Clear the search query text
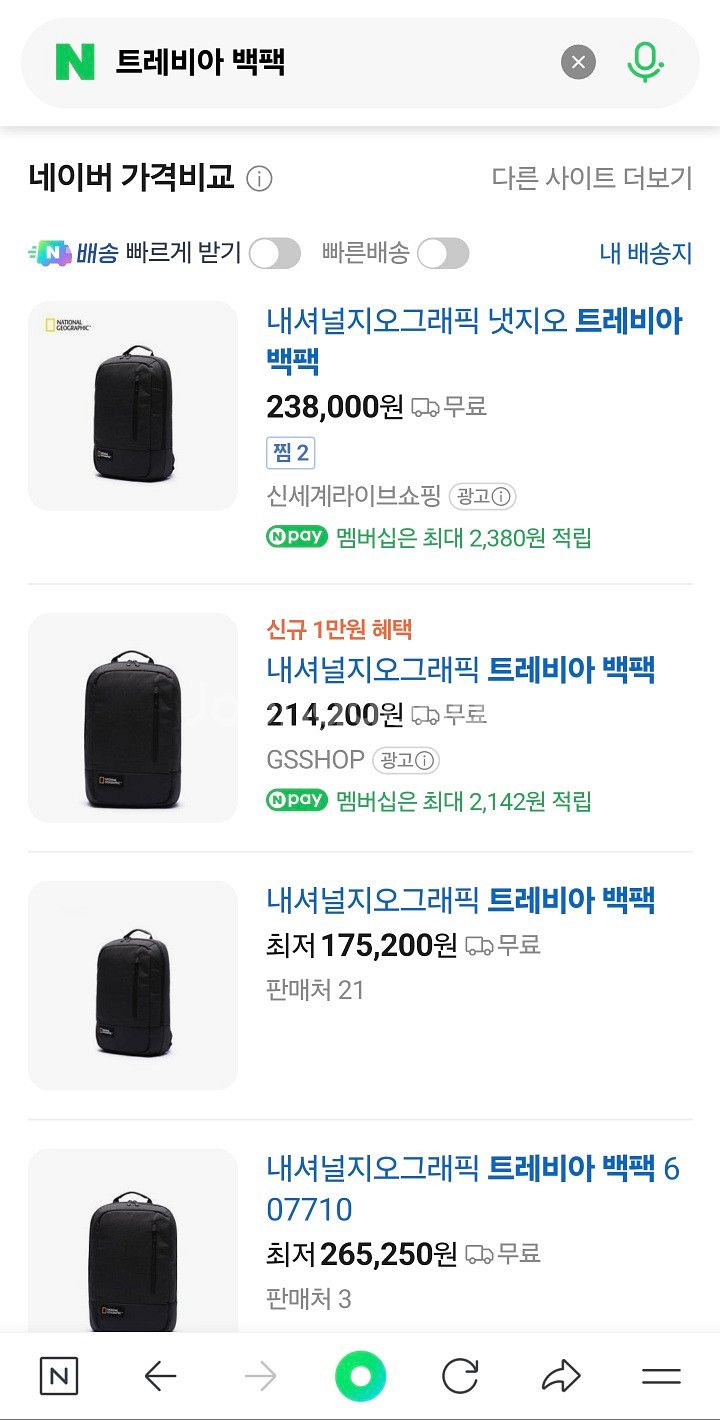Screen dimensions: 720x1420 pyautogui.click(x=578, y=61)
